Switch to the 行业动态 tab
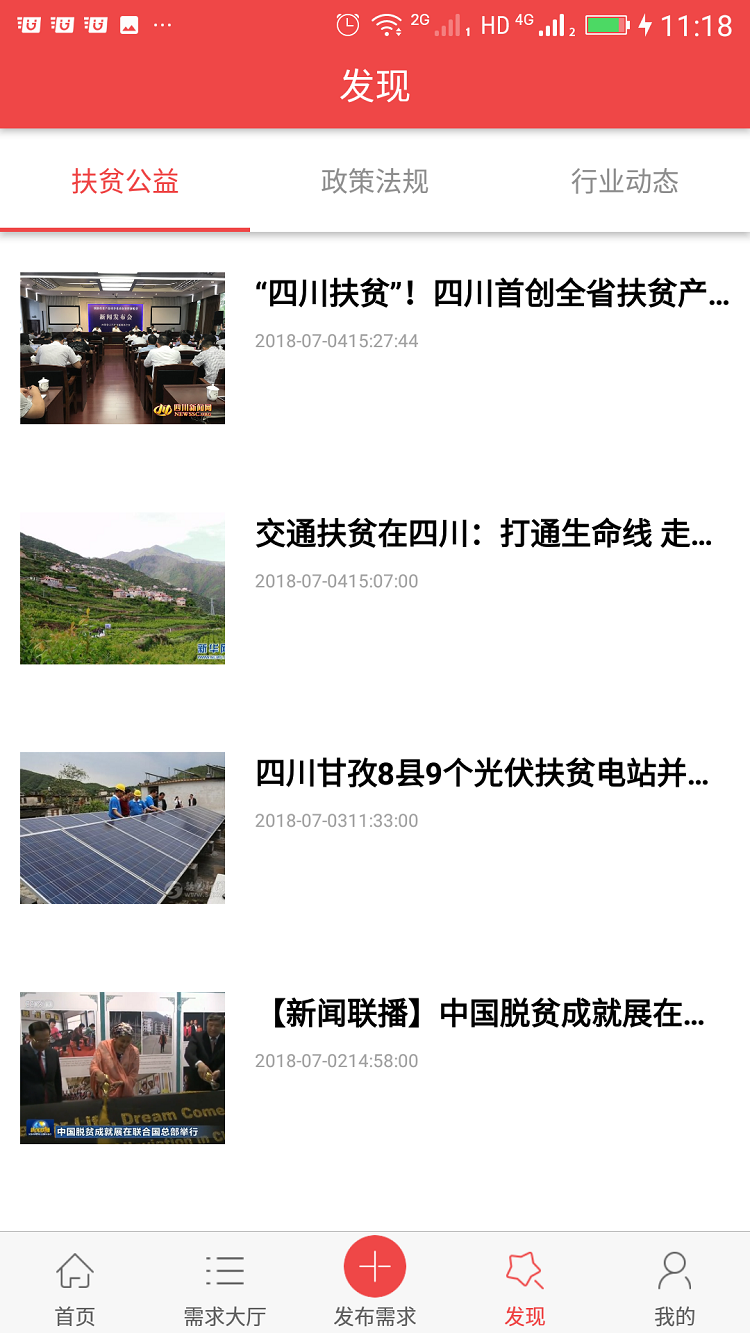 624,181
